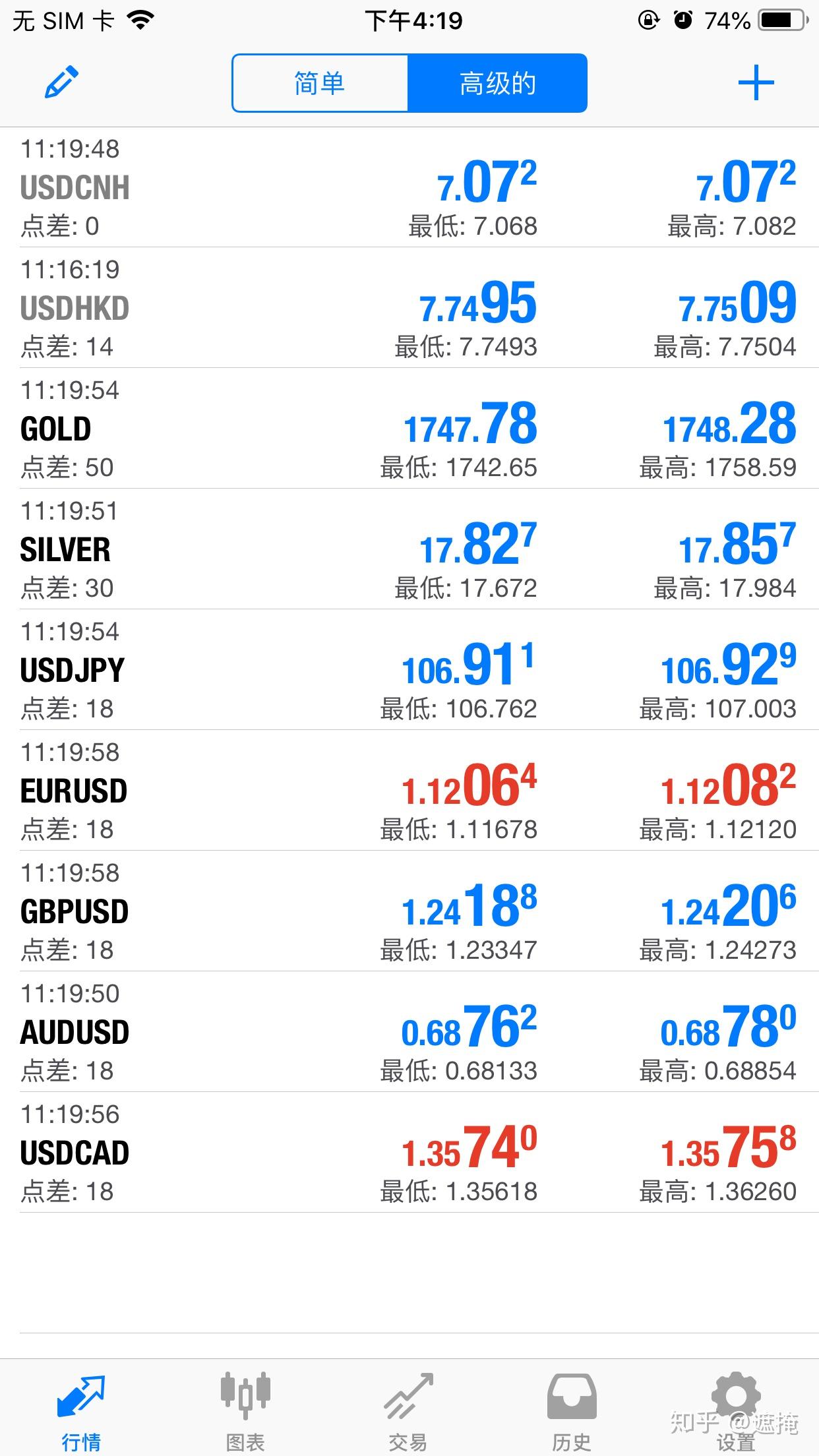Open the USDJPY quote row

click(x=409, y=670)
